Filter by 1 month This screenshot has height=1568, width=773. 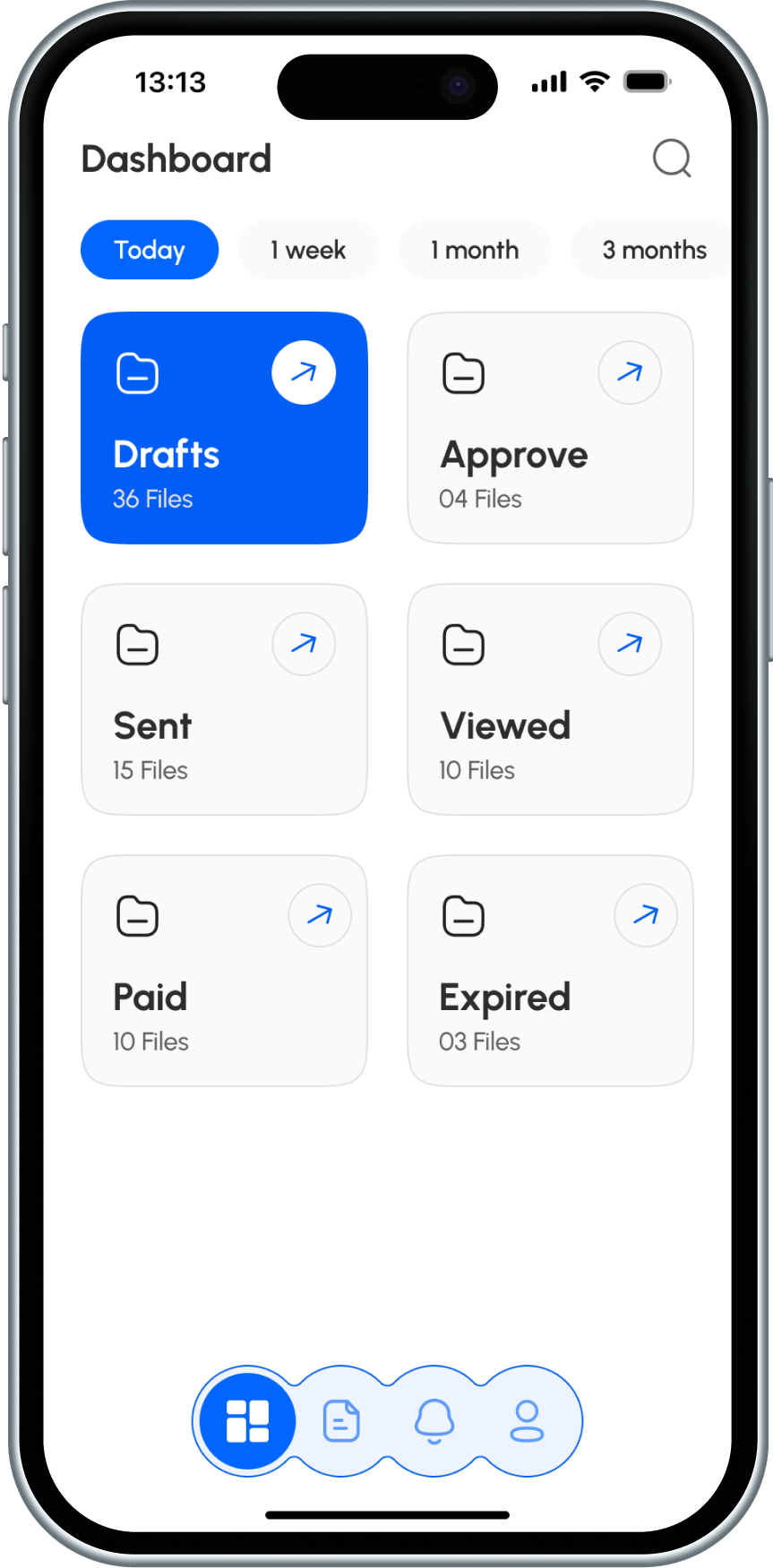coord(474,250)
